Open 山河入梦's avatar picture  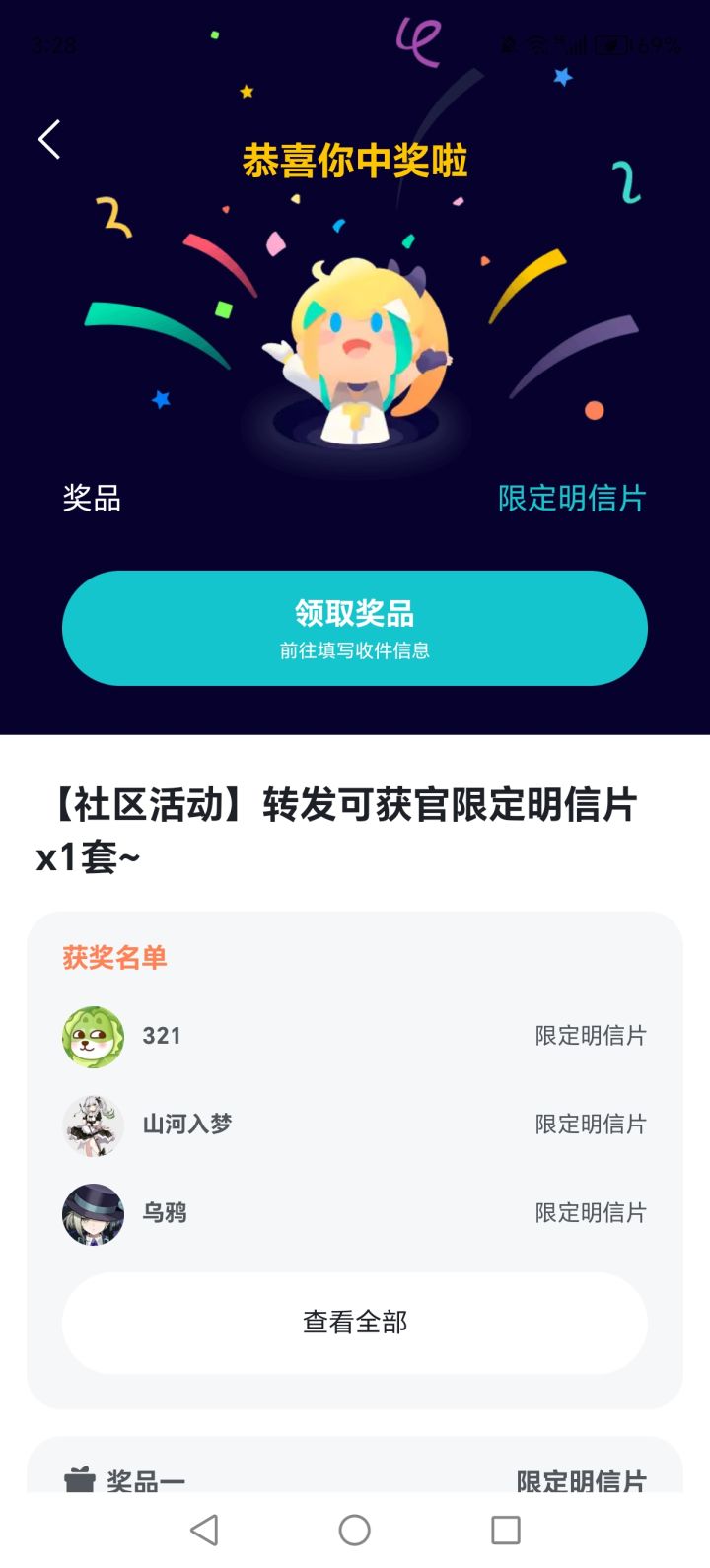(94, 1124)
